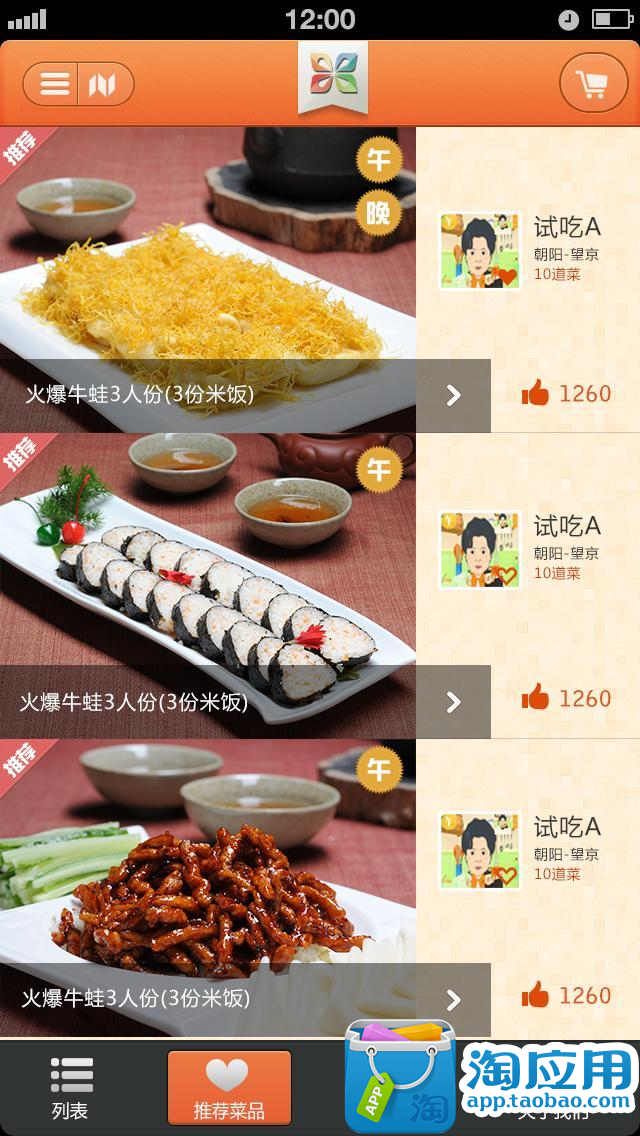640x1136 pixels.
Task: Open 试吃A profile beside the shredded dish
Action: 480,251
